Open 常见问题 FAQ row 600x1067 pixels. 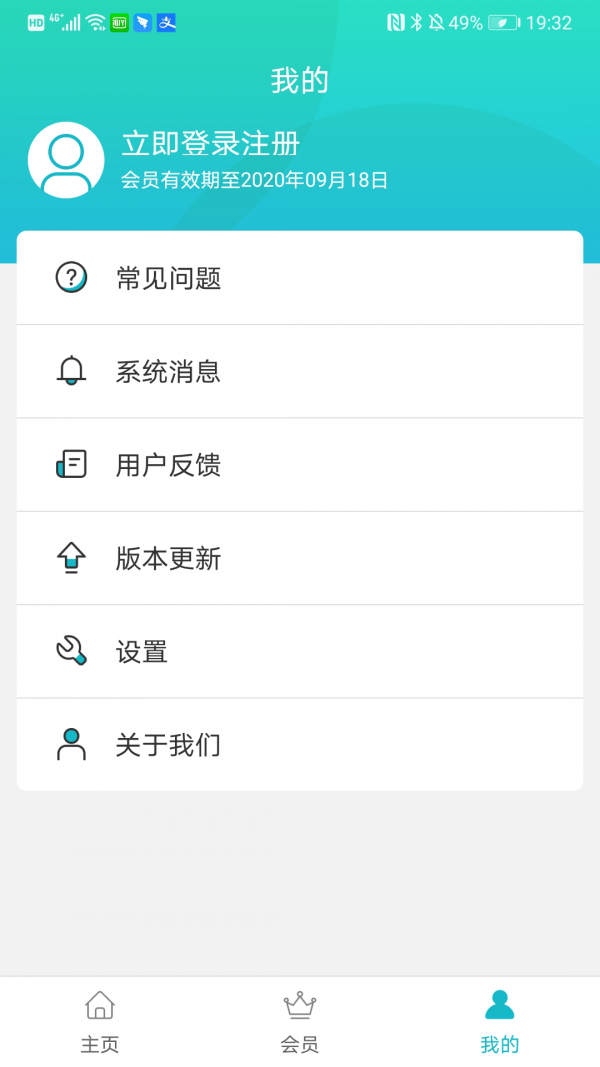coord(300,278)
